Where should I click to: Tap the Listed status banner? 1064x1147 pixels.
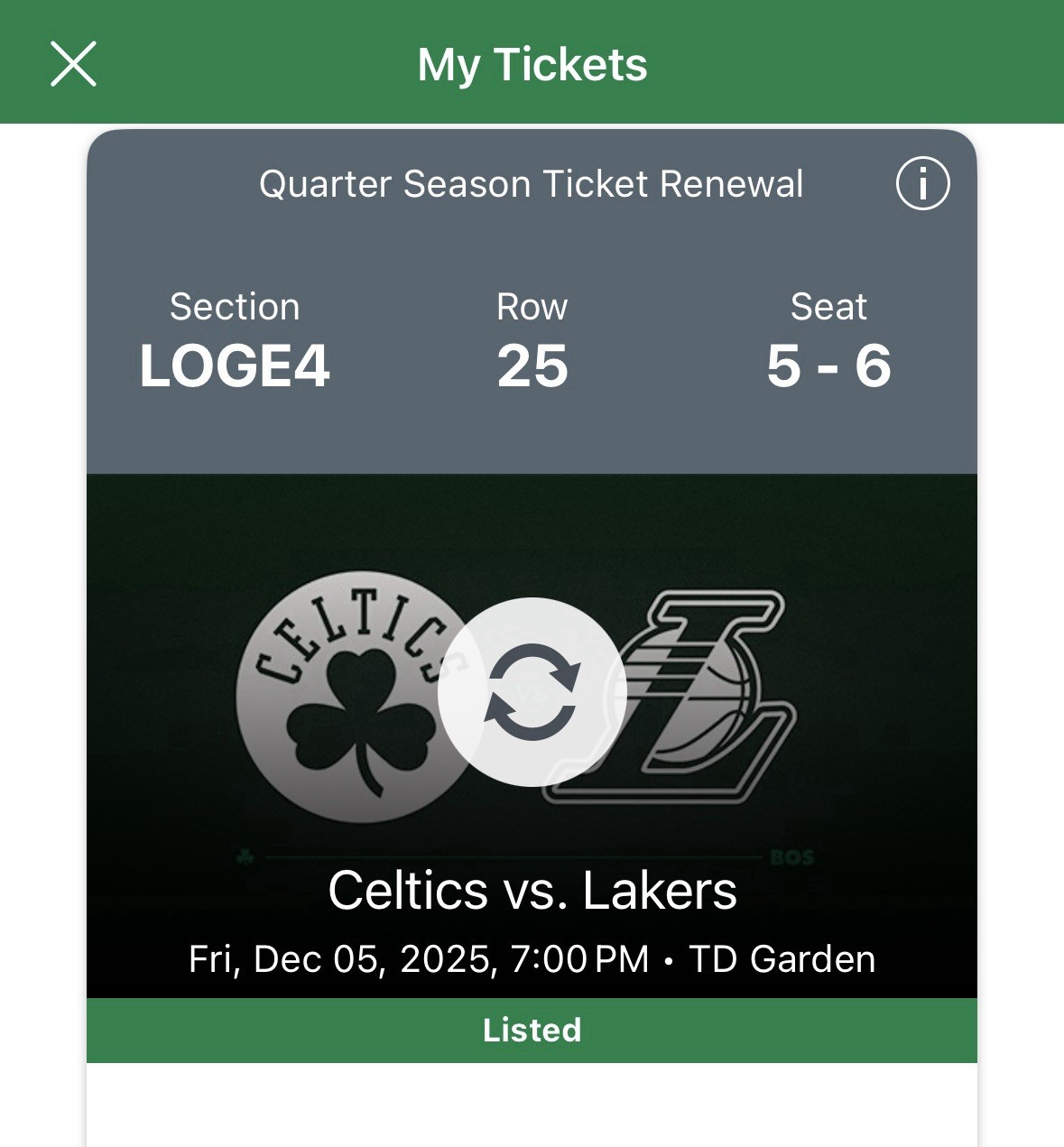(532, 1029)
